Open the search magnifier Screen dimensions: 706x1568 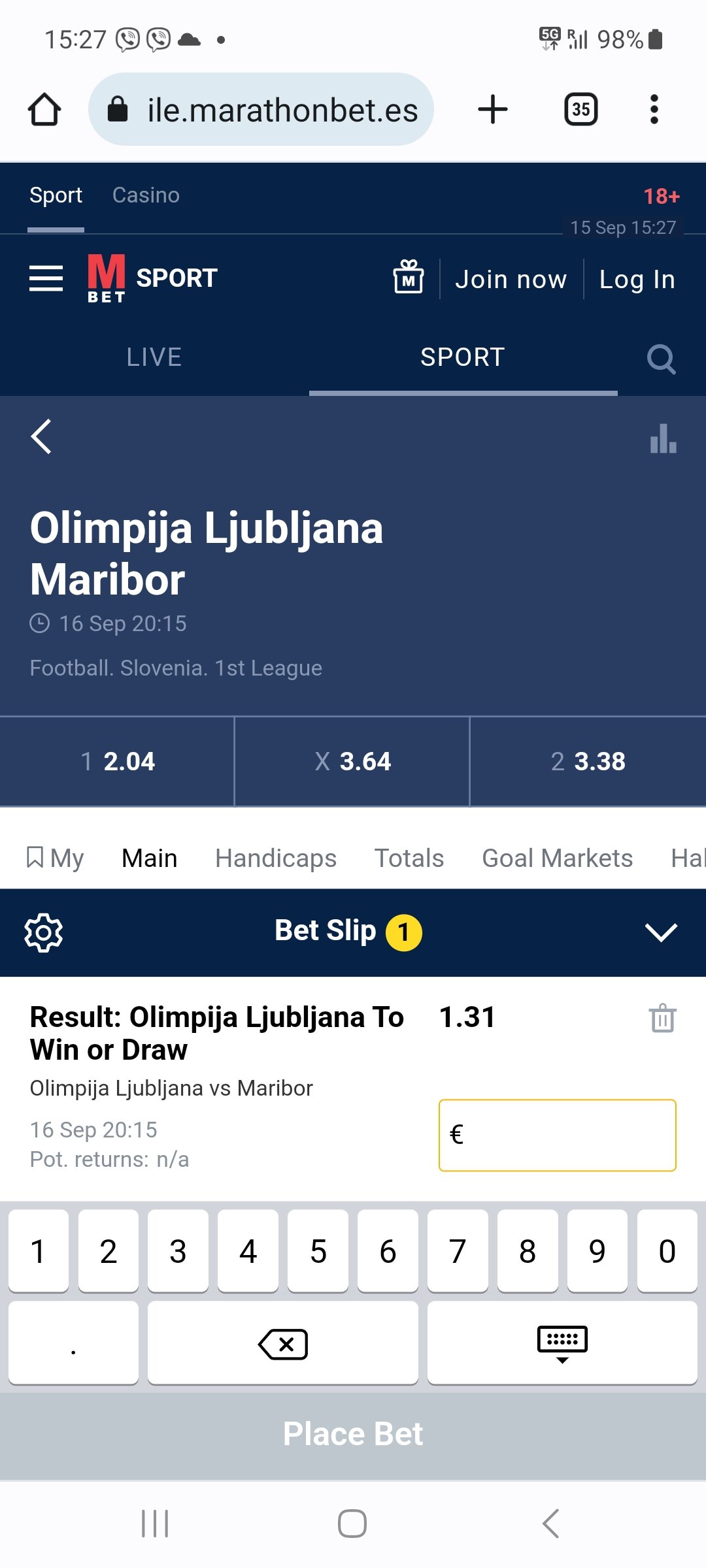pos(661,359)
